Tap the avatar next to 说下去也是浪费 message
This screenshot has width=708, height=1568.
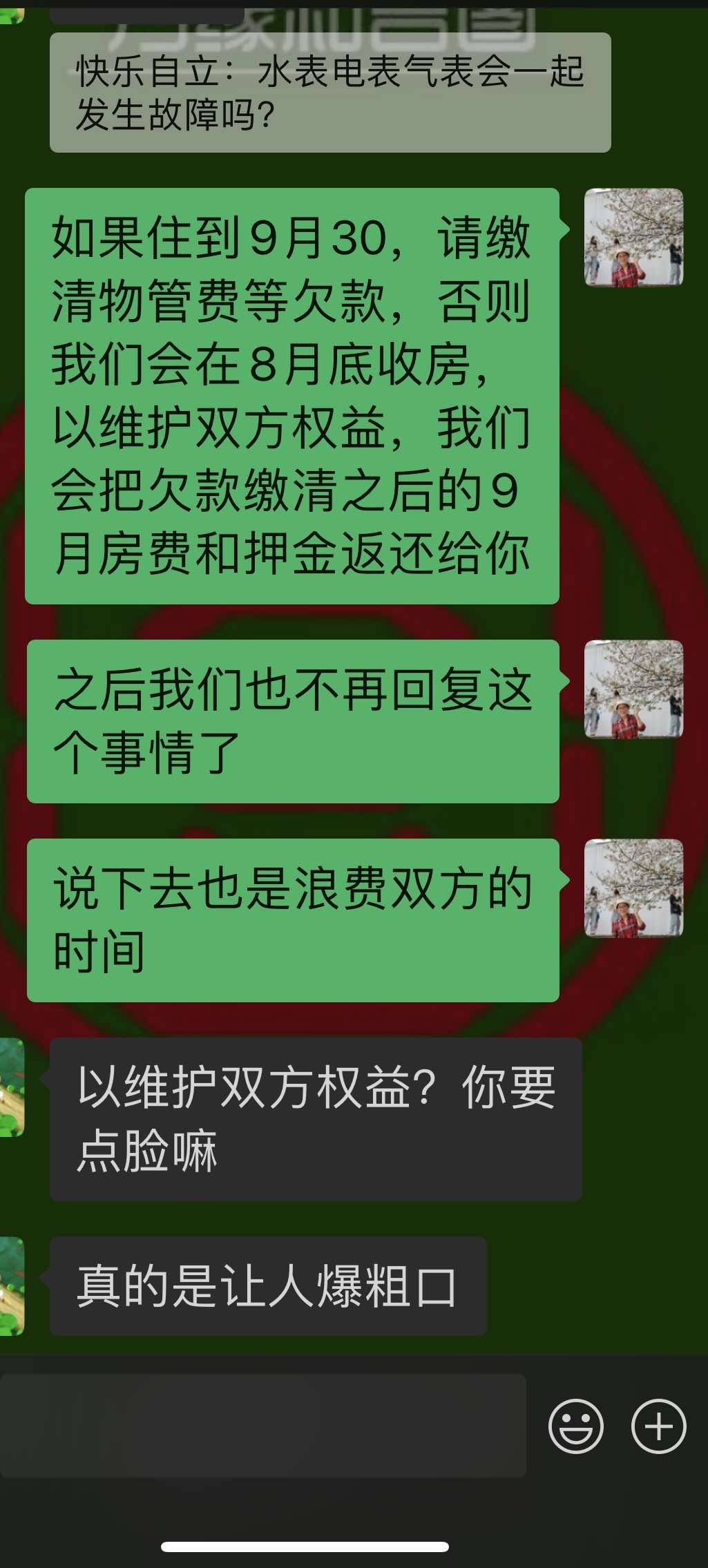(633, 888)
